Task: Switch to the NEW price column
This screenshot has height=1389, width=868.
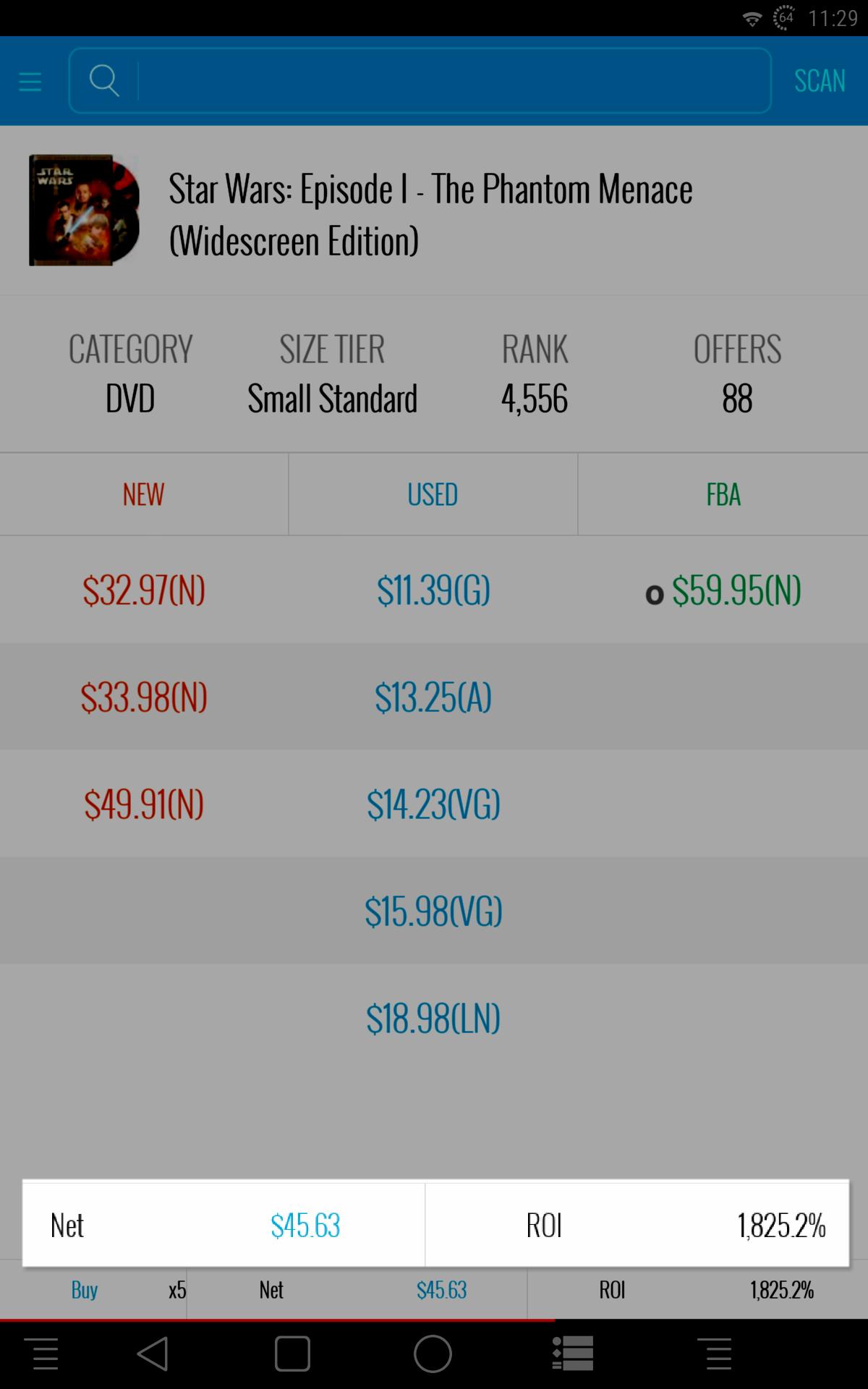Action: pos(142,494)
